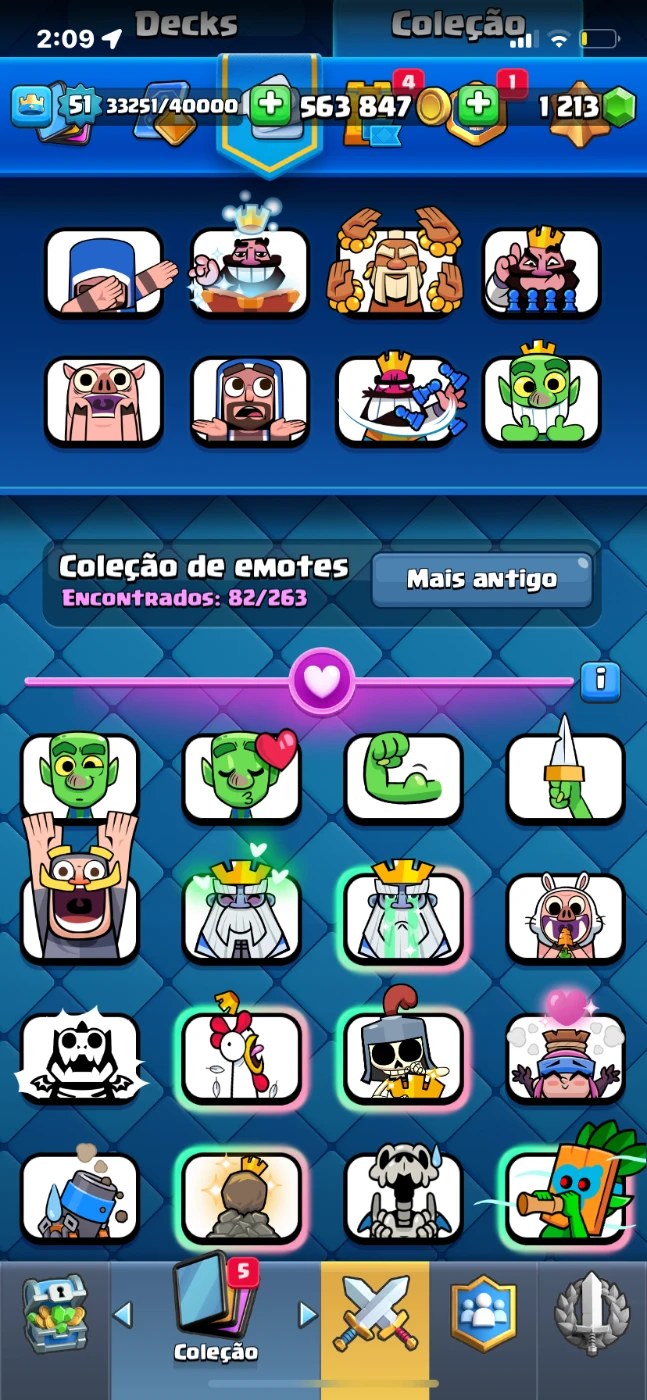Select the green goblin king deck emote

(541, 400)
